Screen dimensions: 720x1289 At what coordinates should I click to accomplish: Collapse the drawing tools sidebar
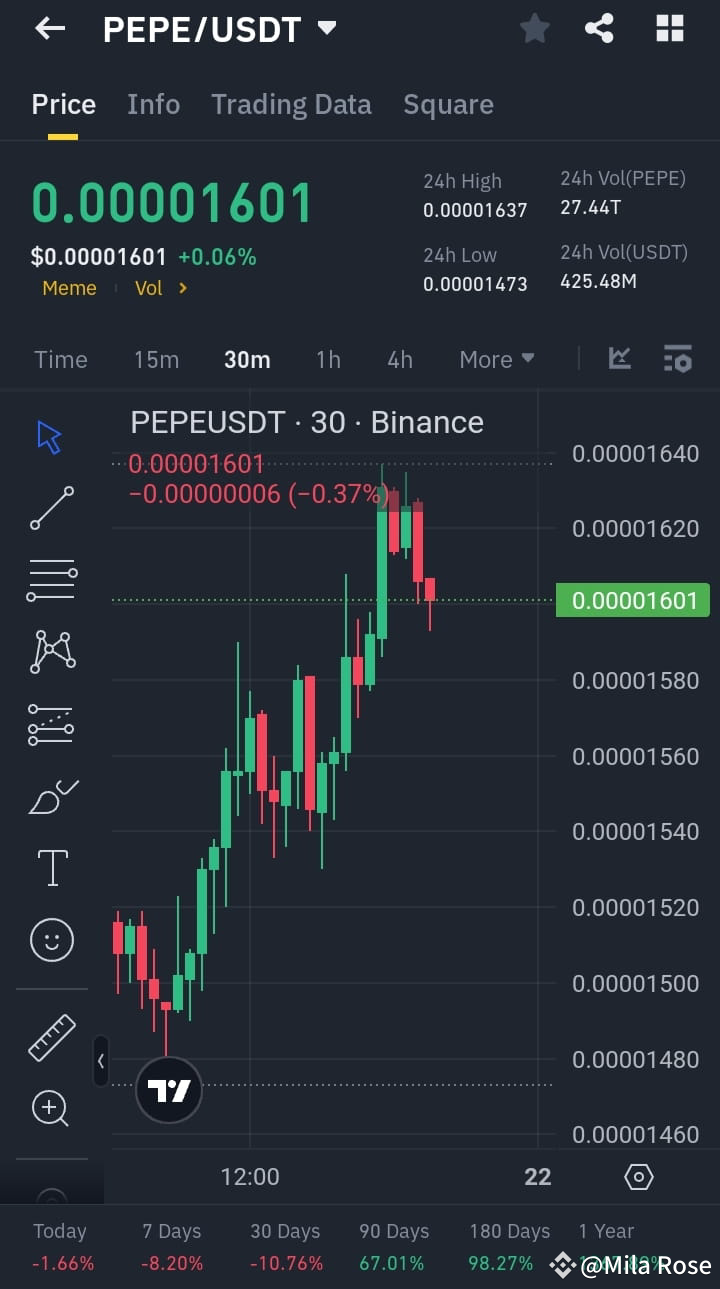pos(100,1061)
